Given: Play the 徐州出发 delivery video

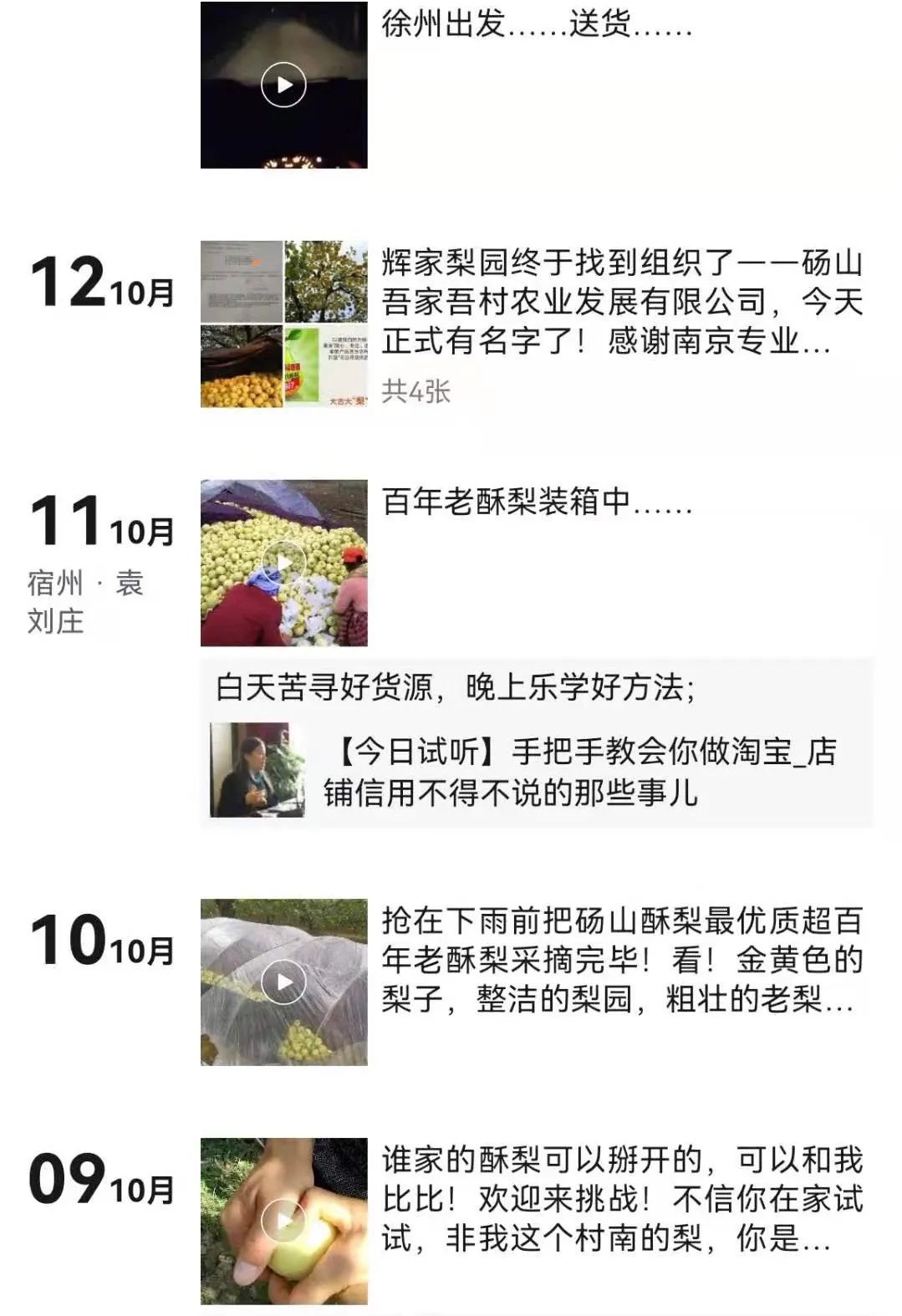Looking at the screenshot, I should pyautogui.click(x=283, y=84).
